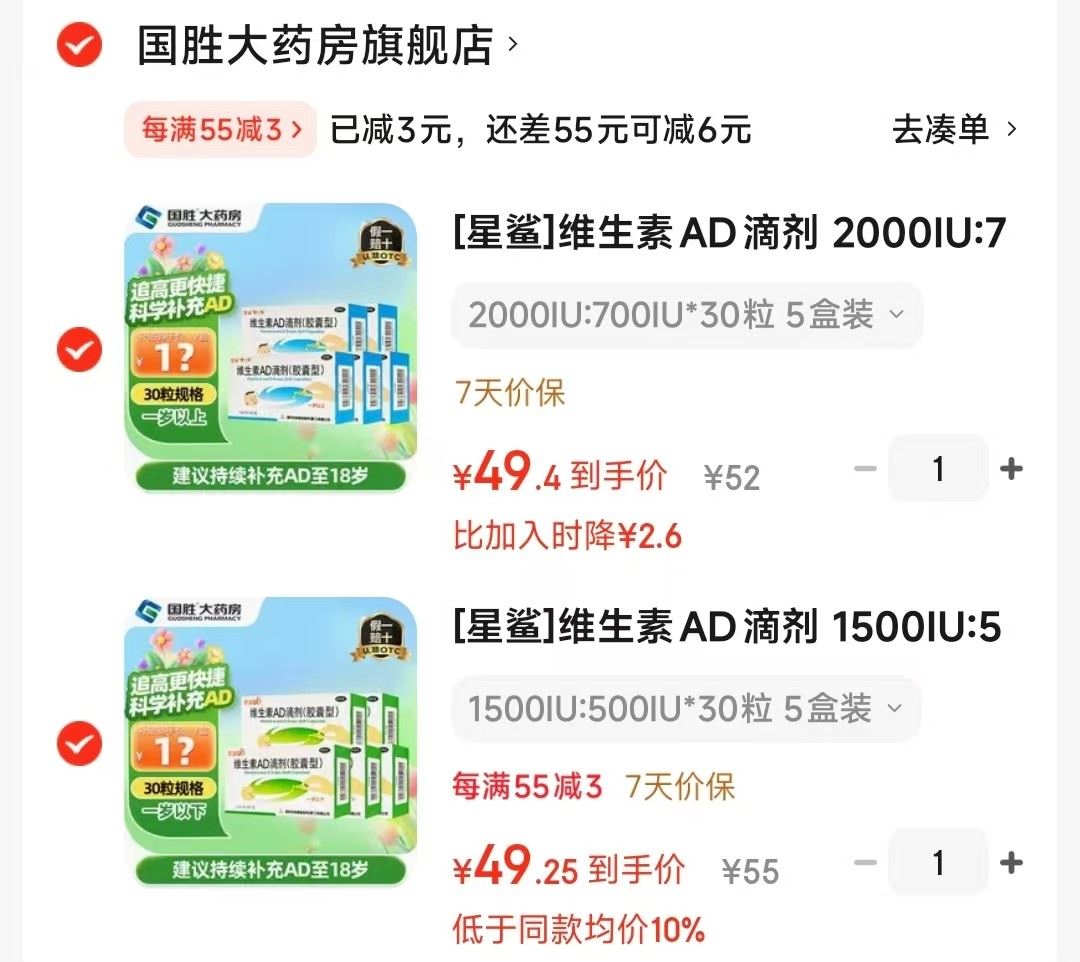
Task: Edit the quantity field of the 2000IU item
Action: (938, 469)
